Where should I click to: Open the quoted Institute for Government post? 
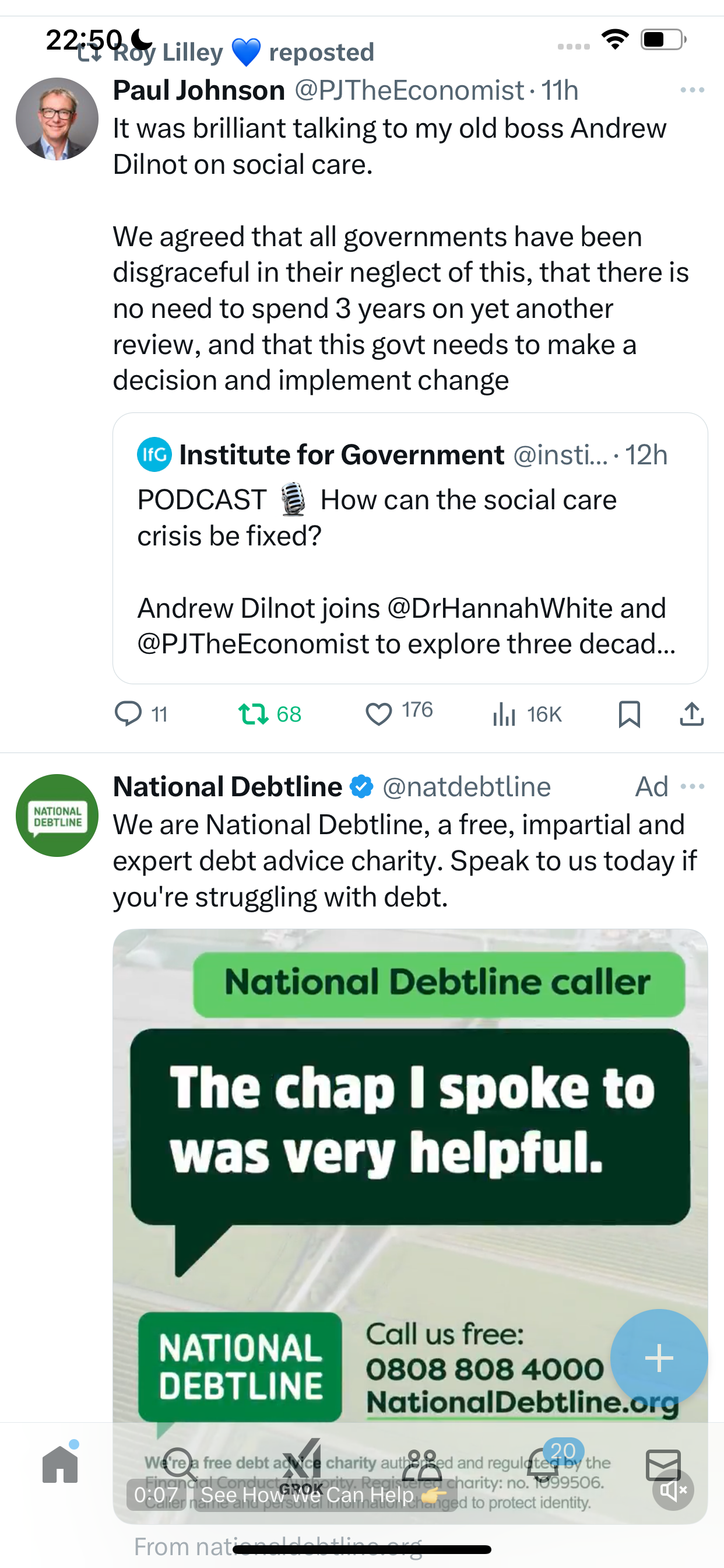(x=410, y=548)
